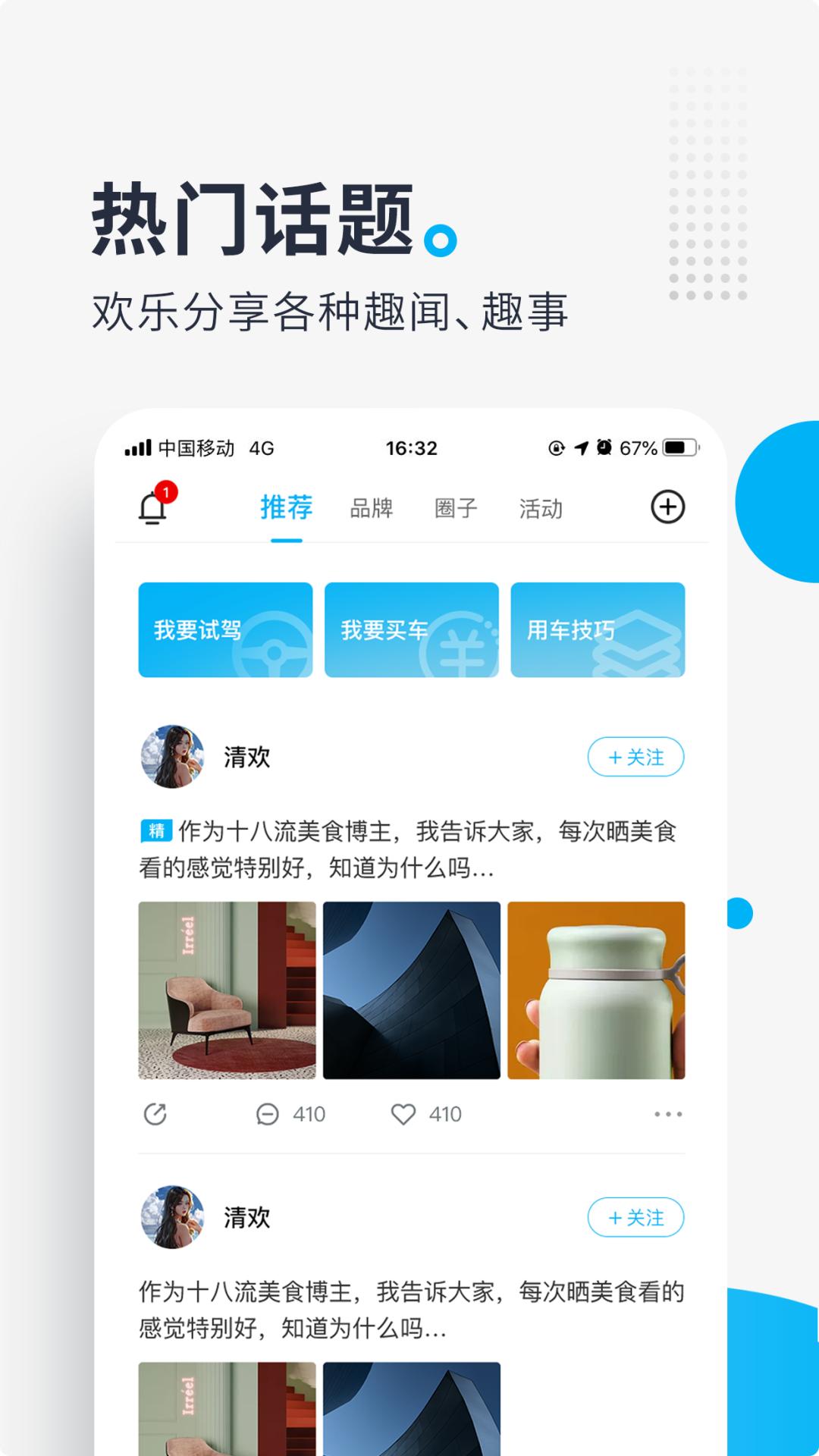Tap the plus icon to create a post
Image resolution: width=819 pixels, height=1456 pixels.
click(x=666, y=508)
